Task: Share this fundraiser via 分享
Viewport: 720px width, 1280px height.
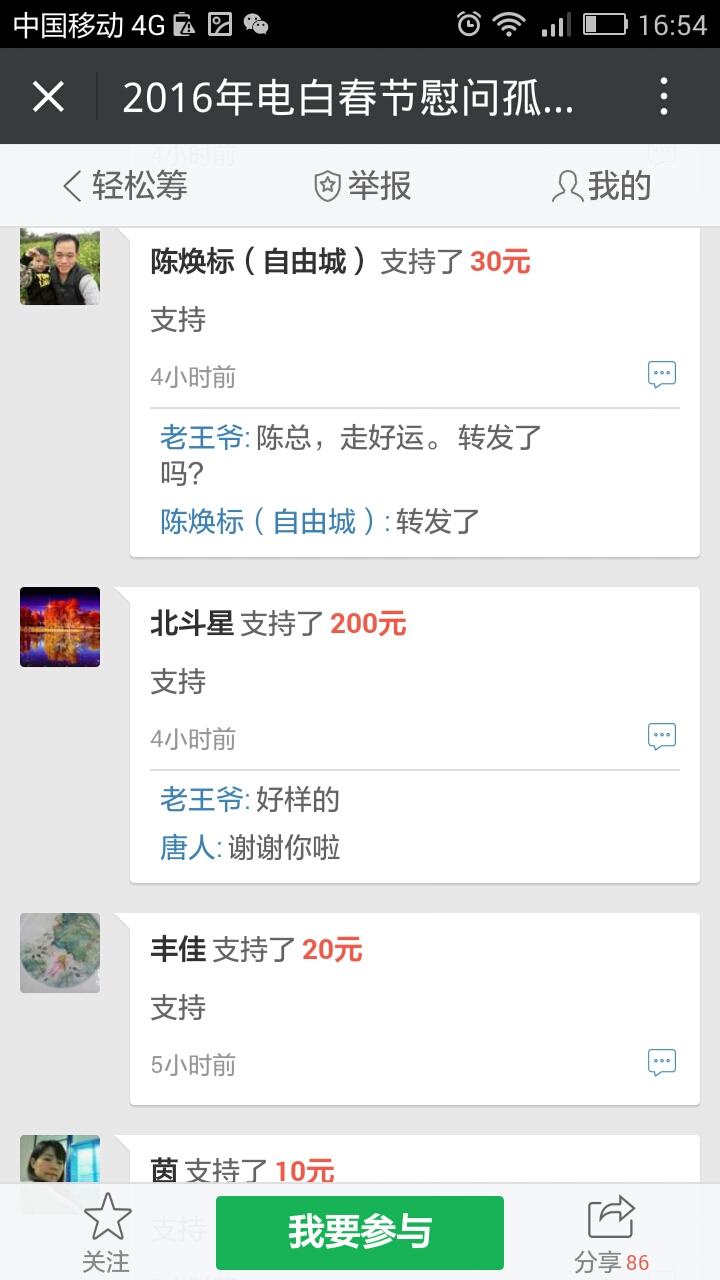Action: click(x=611, y=1232)
